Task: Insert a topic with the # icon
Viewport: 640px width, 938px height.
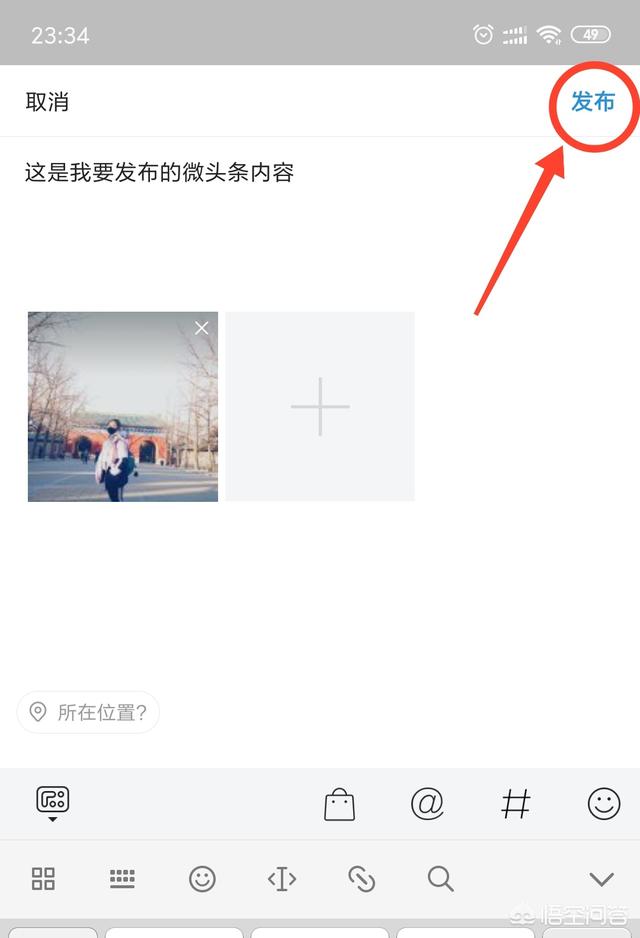Action: (x=516, y=803)
